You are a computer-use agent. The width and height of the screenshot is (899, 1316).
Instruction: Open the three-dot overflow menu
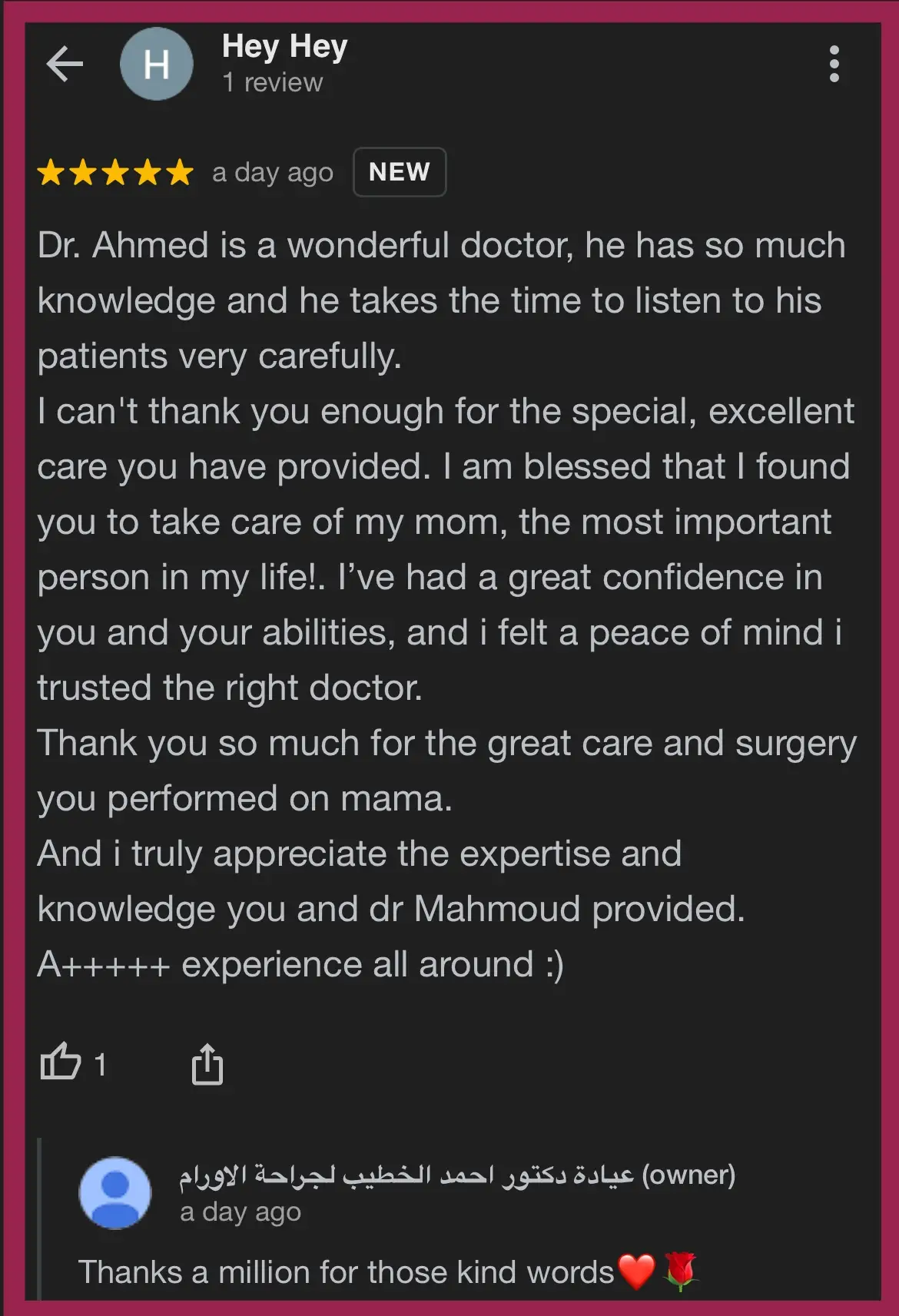[834, 64]
